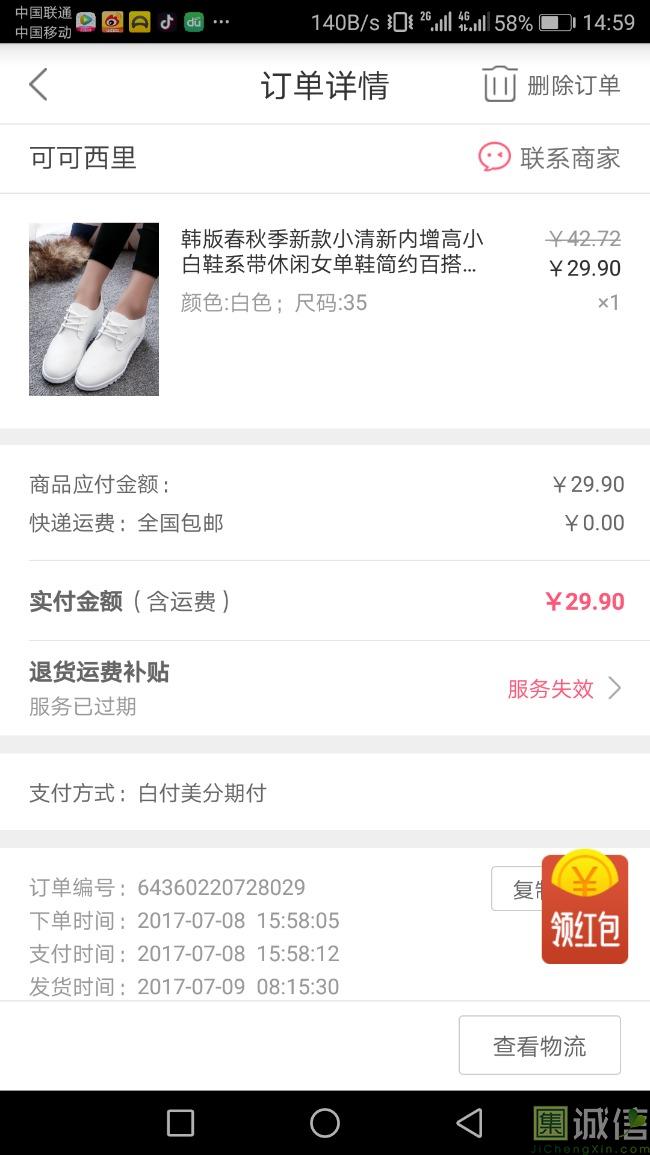Screen dimensions: 650x1155
Task: Contact the merchant (联系商家)
Action: (x=549, y=158)
